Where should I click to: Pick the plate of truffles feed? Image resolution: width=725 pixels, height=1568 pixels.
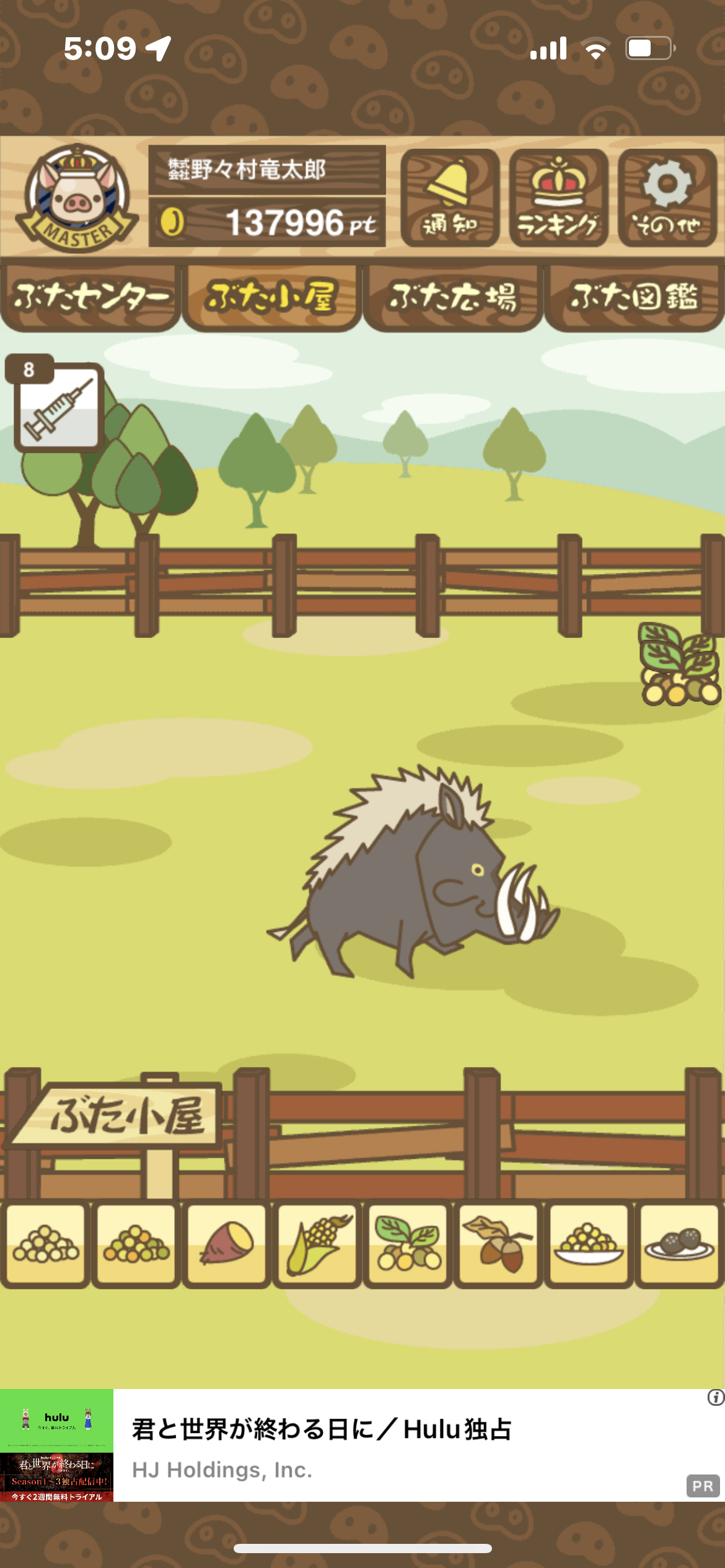679,1244
